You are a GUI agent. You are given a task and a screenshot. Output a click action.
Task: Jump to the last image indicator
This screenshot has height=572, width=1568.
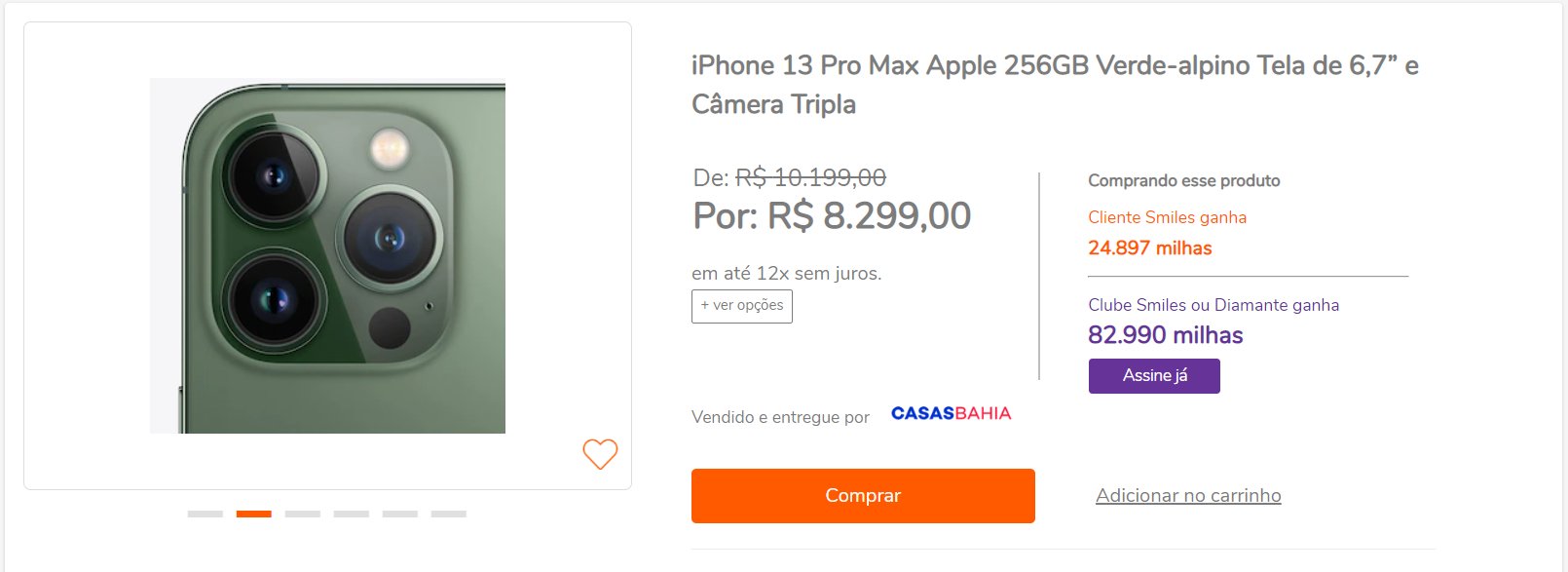pos(449,514)
